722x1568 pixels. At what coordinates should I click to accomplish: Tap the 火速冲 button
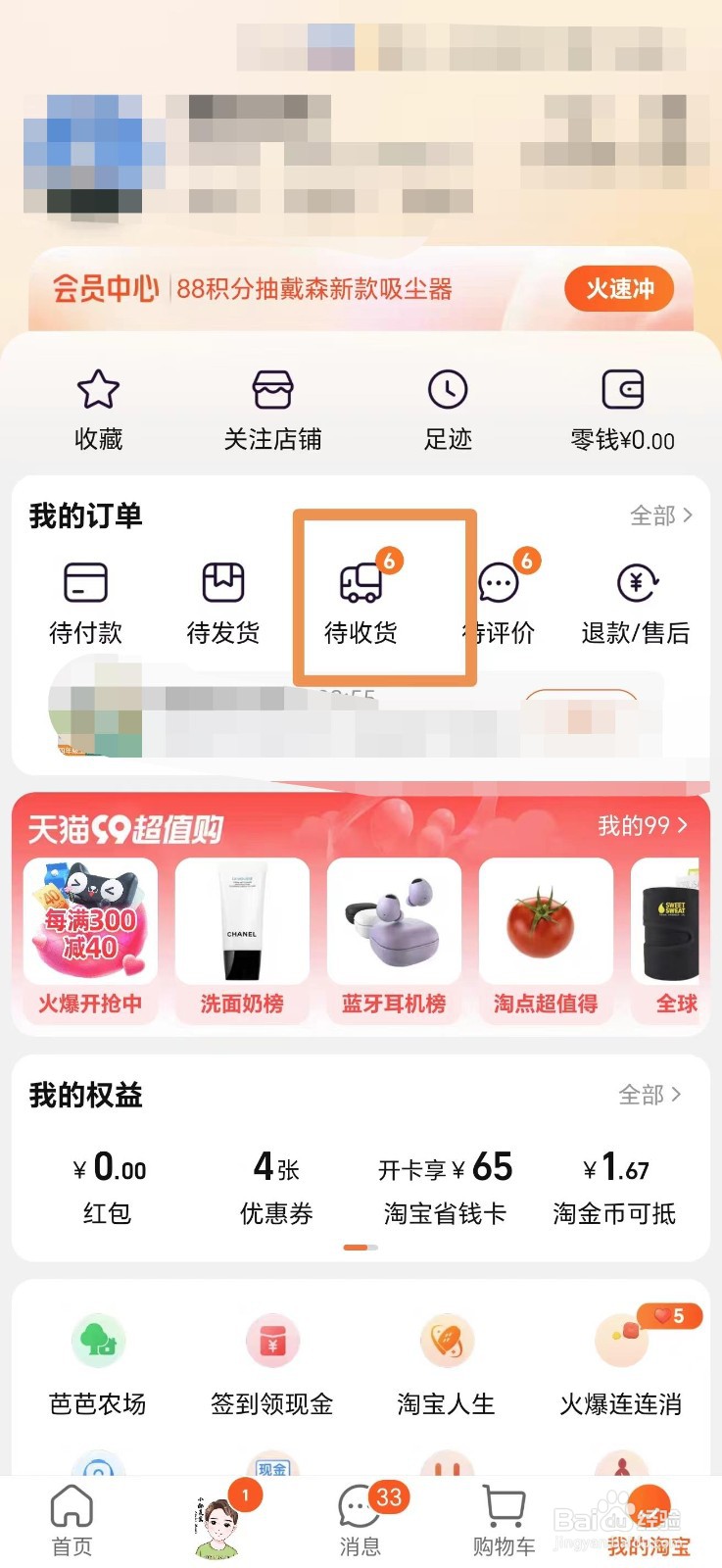click(618, 288)
